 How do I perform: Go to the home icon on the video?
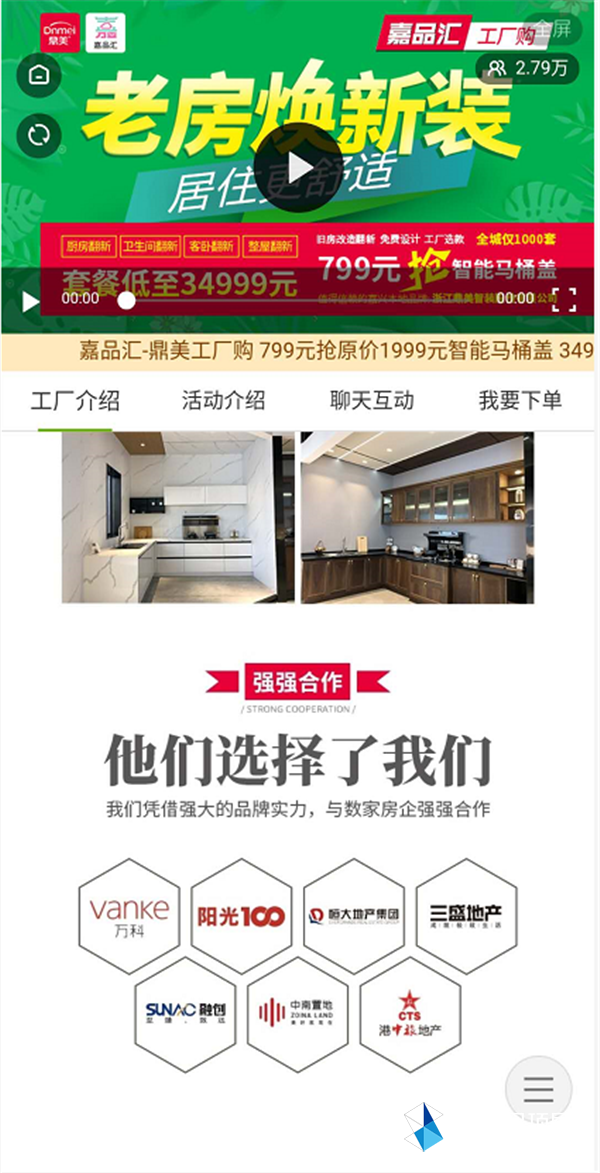point(39,76)
